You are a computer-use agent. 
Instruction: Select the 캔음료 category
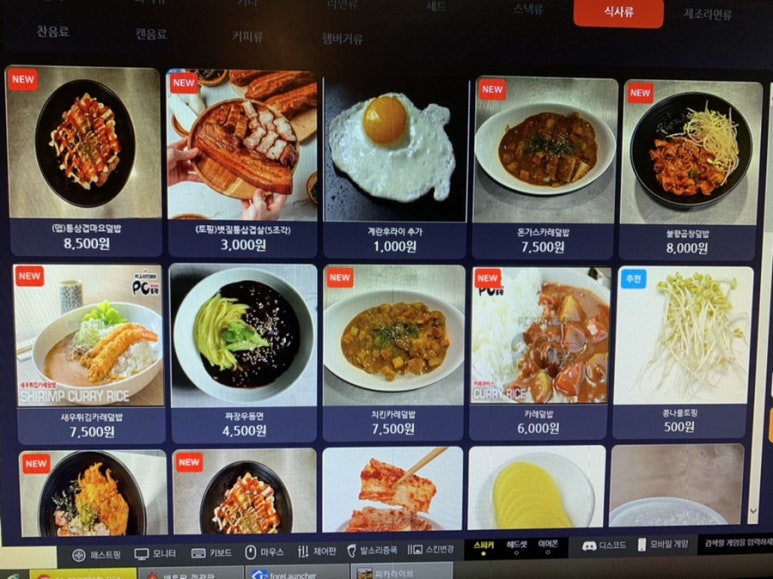click(151, 34)
